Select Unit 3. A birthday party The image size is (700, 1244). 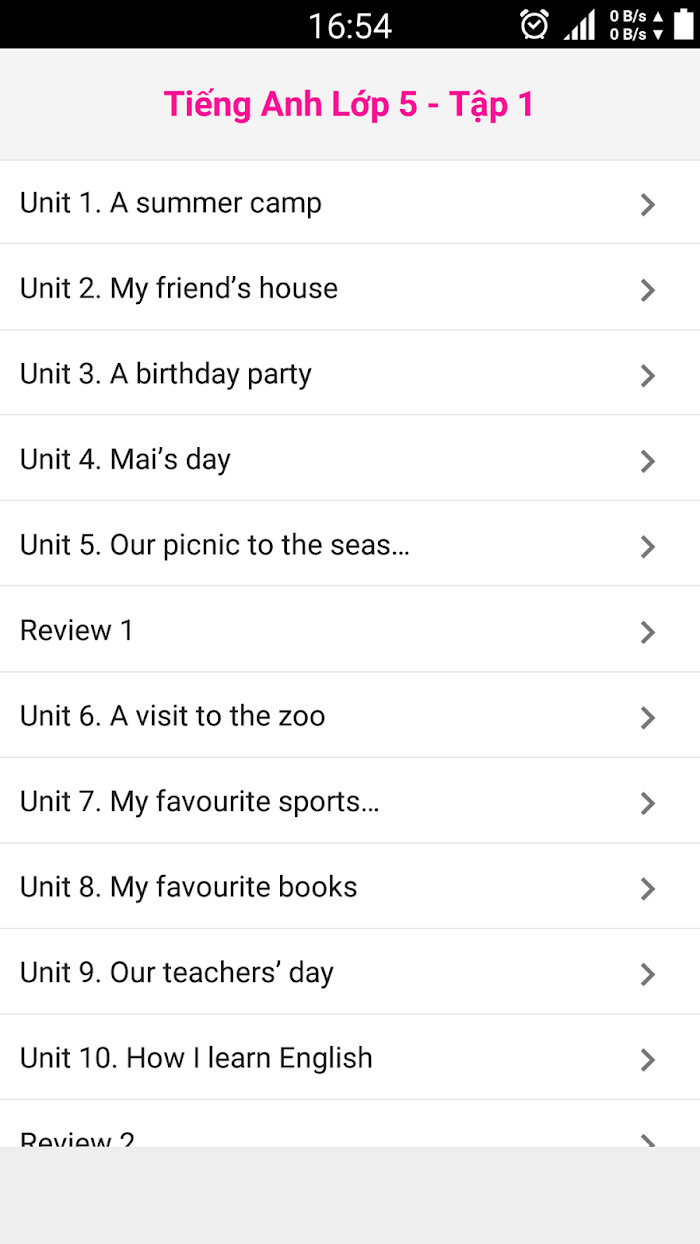click(350, 373)
